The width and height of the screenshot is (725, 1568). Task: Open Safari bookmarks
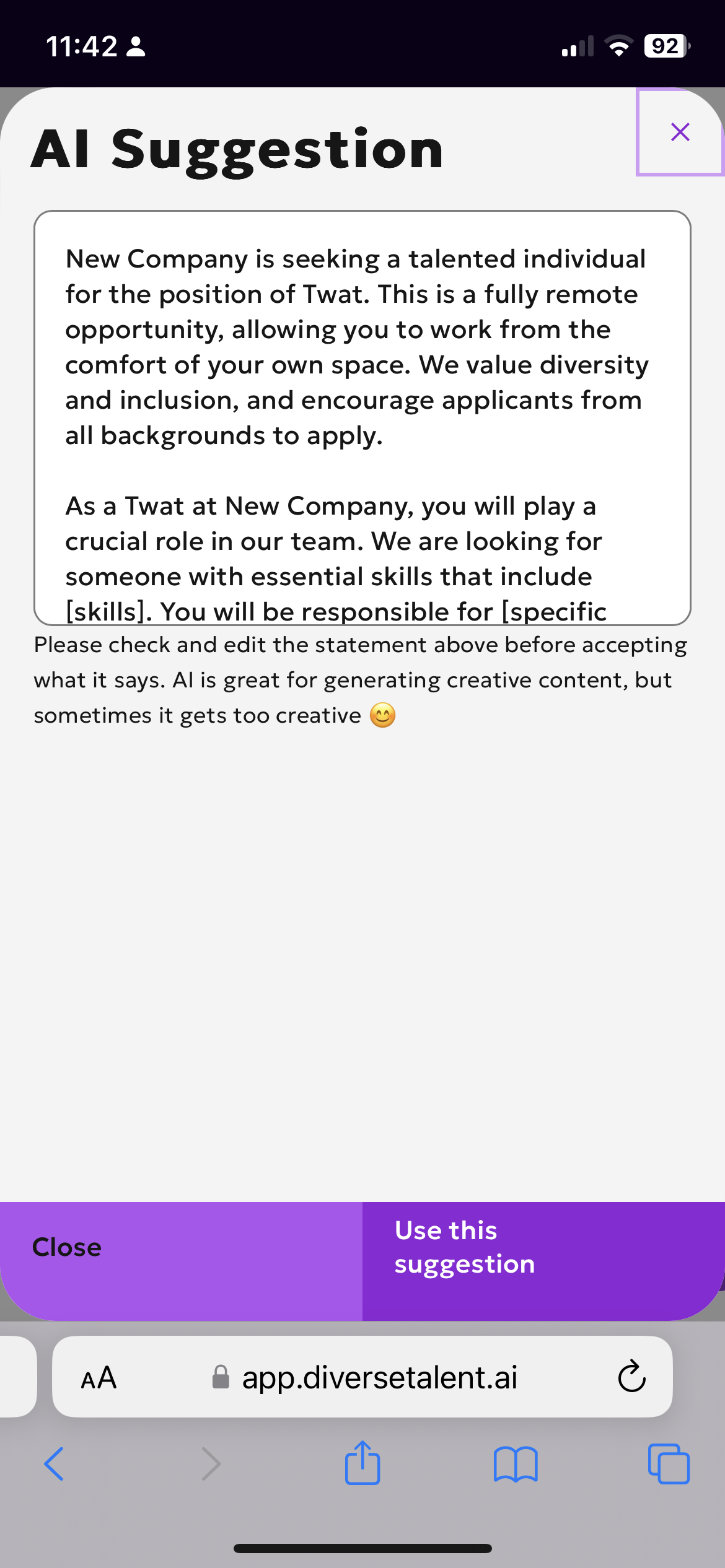[x=516, y=1464]
